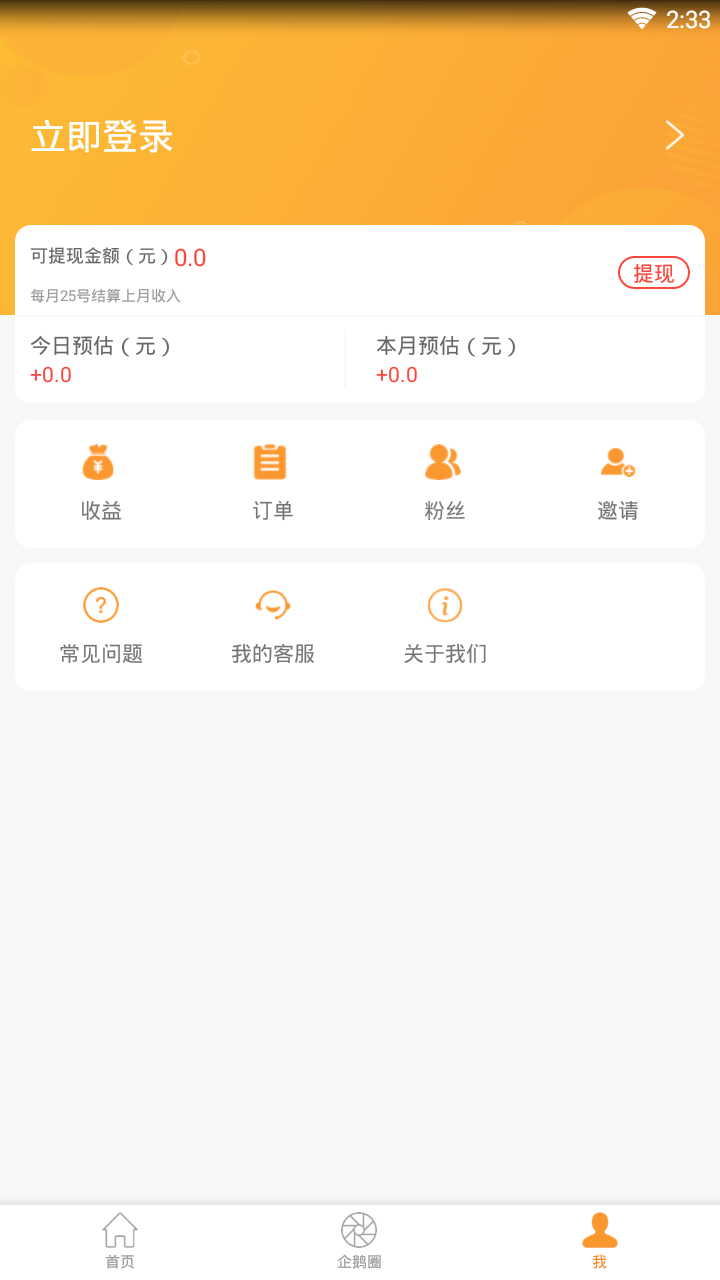Tap 关于我们 info icon
This screenshot has height=1280, width=720.
tap(444, 605)
